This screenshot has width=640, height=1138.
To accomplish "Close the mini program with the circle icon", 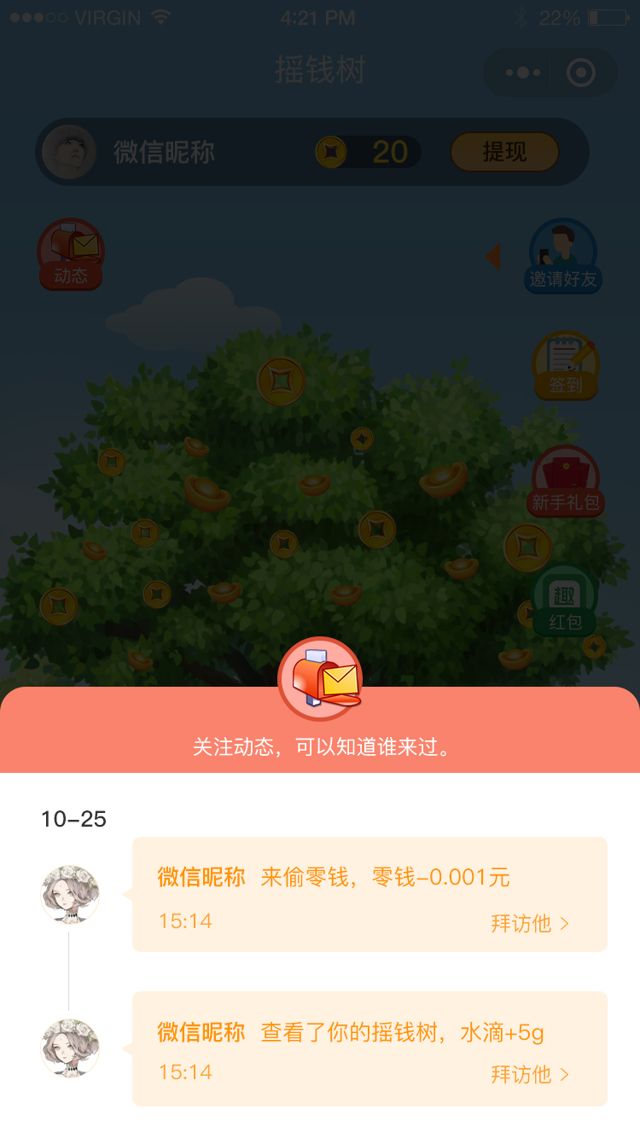I will click(580, 73).
